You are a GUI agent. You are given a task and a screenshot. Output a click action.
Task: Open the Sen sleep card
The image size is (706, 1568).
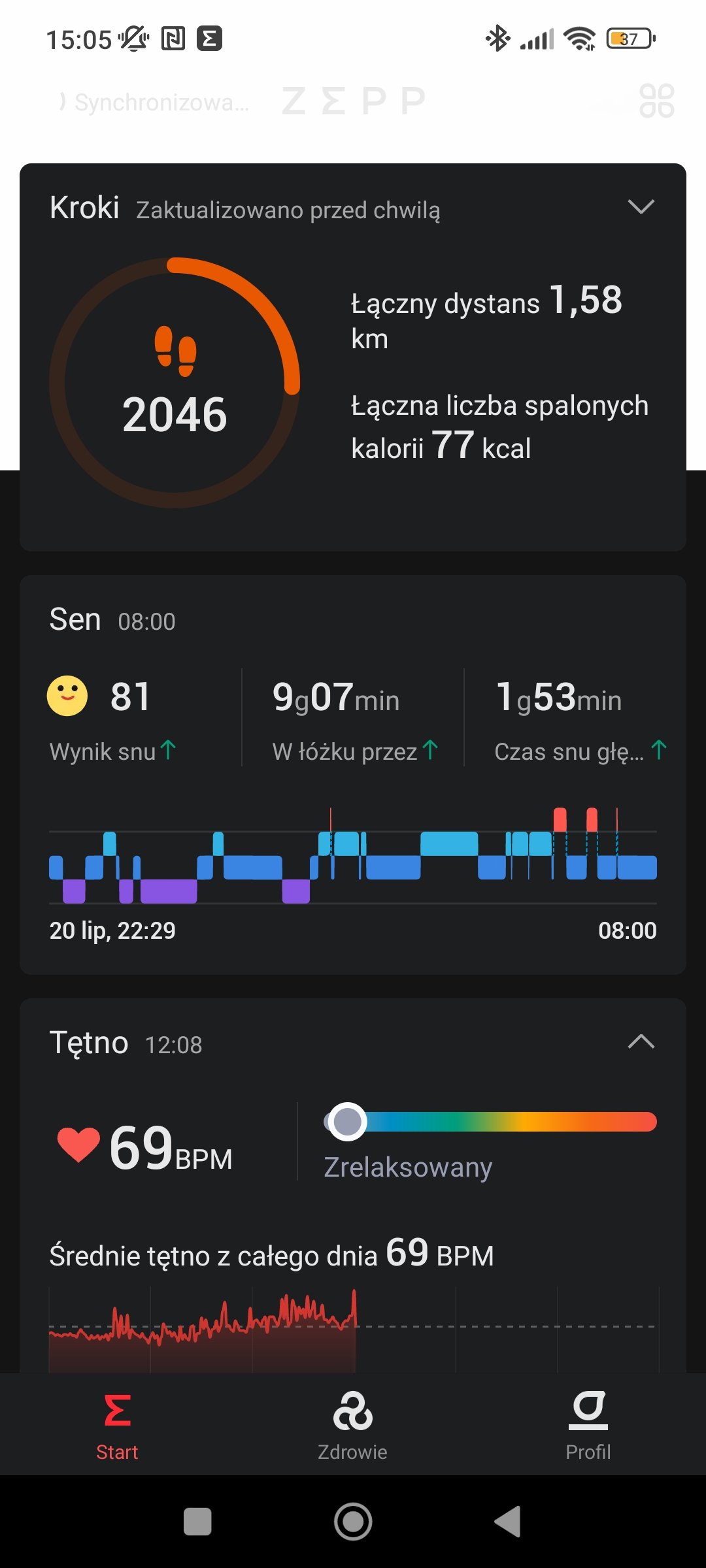click(x=353, y=775)
